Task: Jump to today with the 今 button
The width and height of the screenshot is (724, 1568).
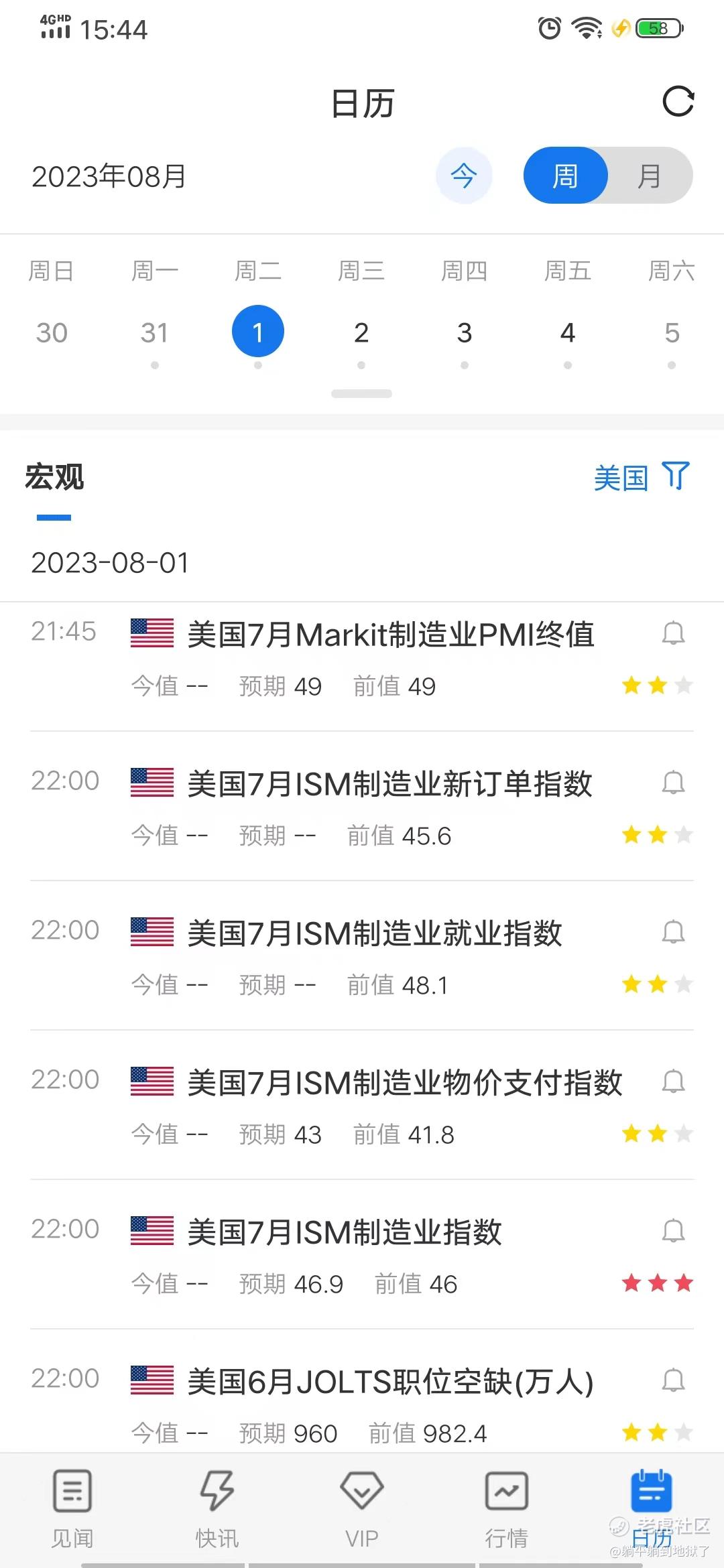Action: pos(464,176)
